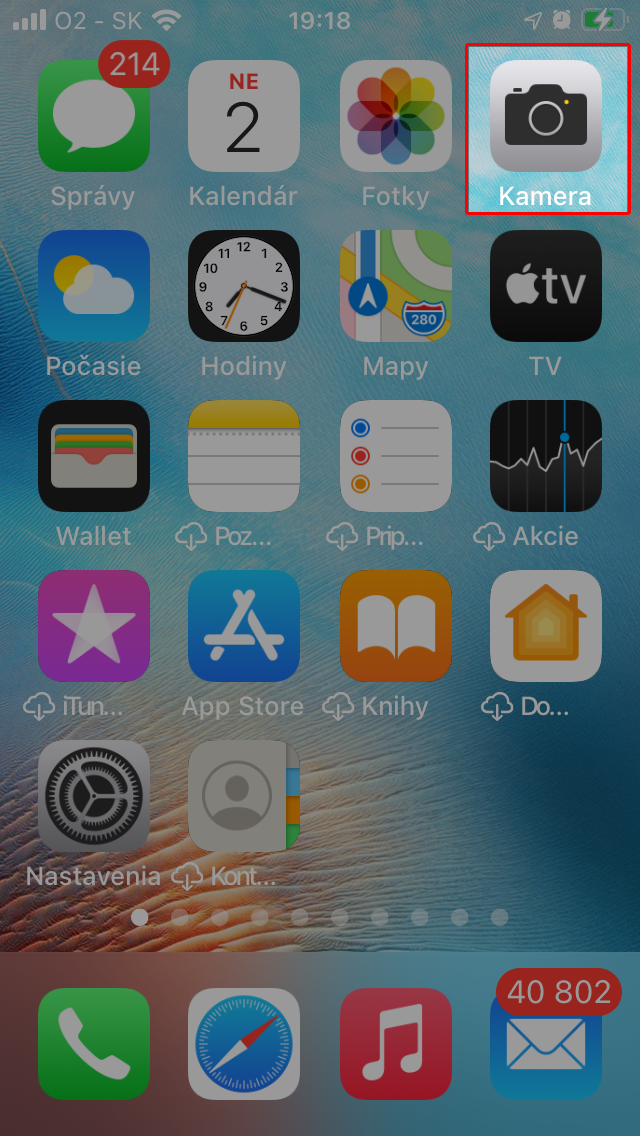
Task: Launch the Mapy app
Action: click(396, 286)
